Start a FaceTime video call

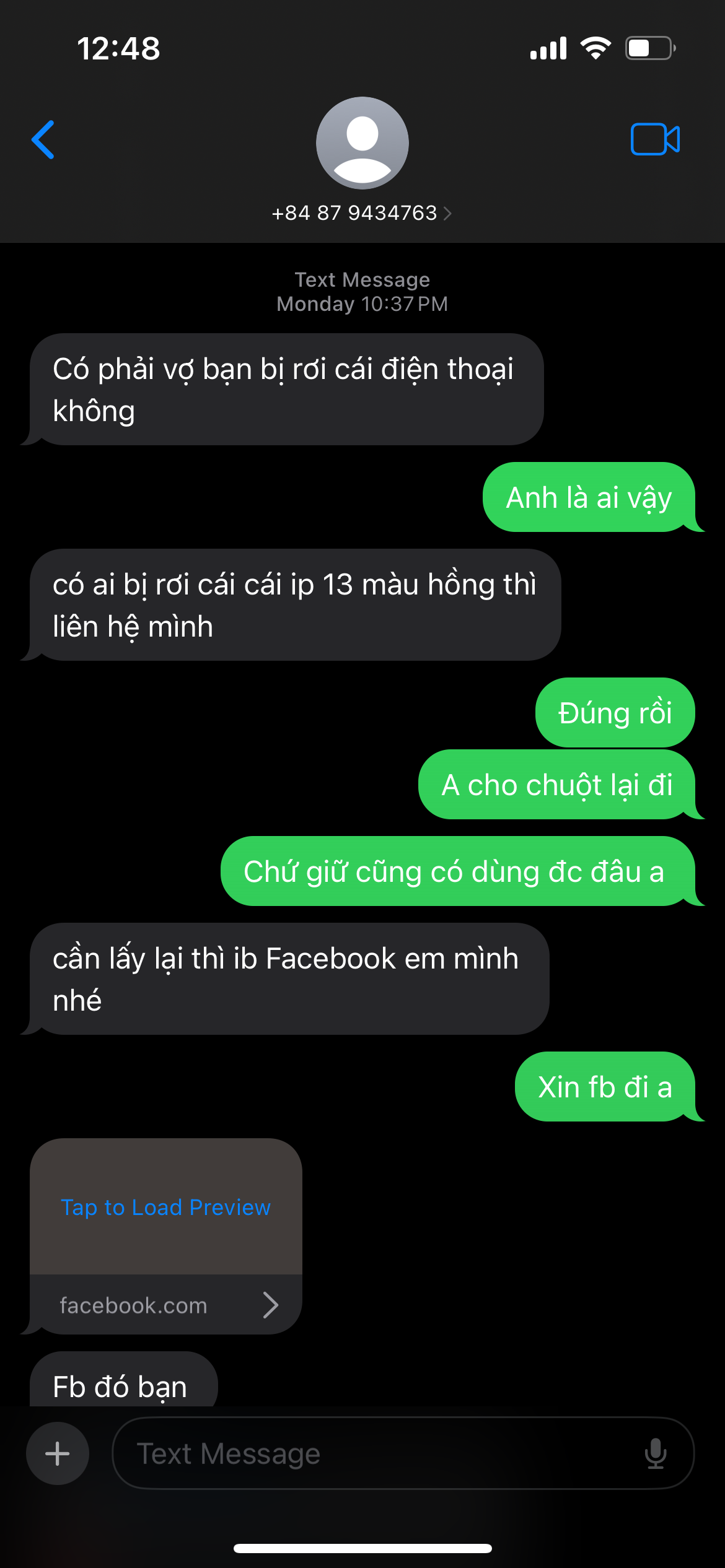(x=655, y=139)
